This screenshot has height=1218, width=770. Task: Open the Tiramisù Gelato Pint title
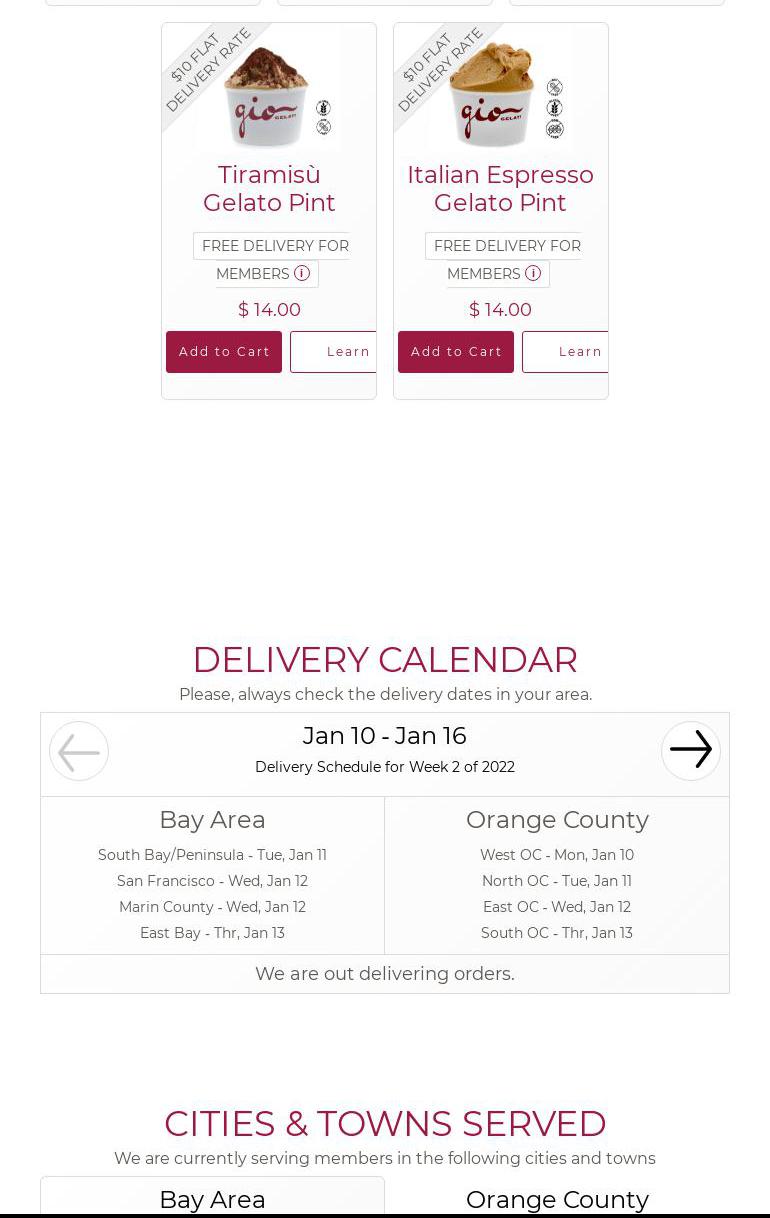[269, 188]
